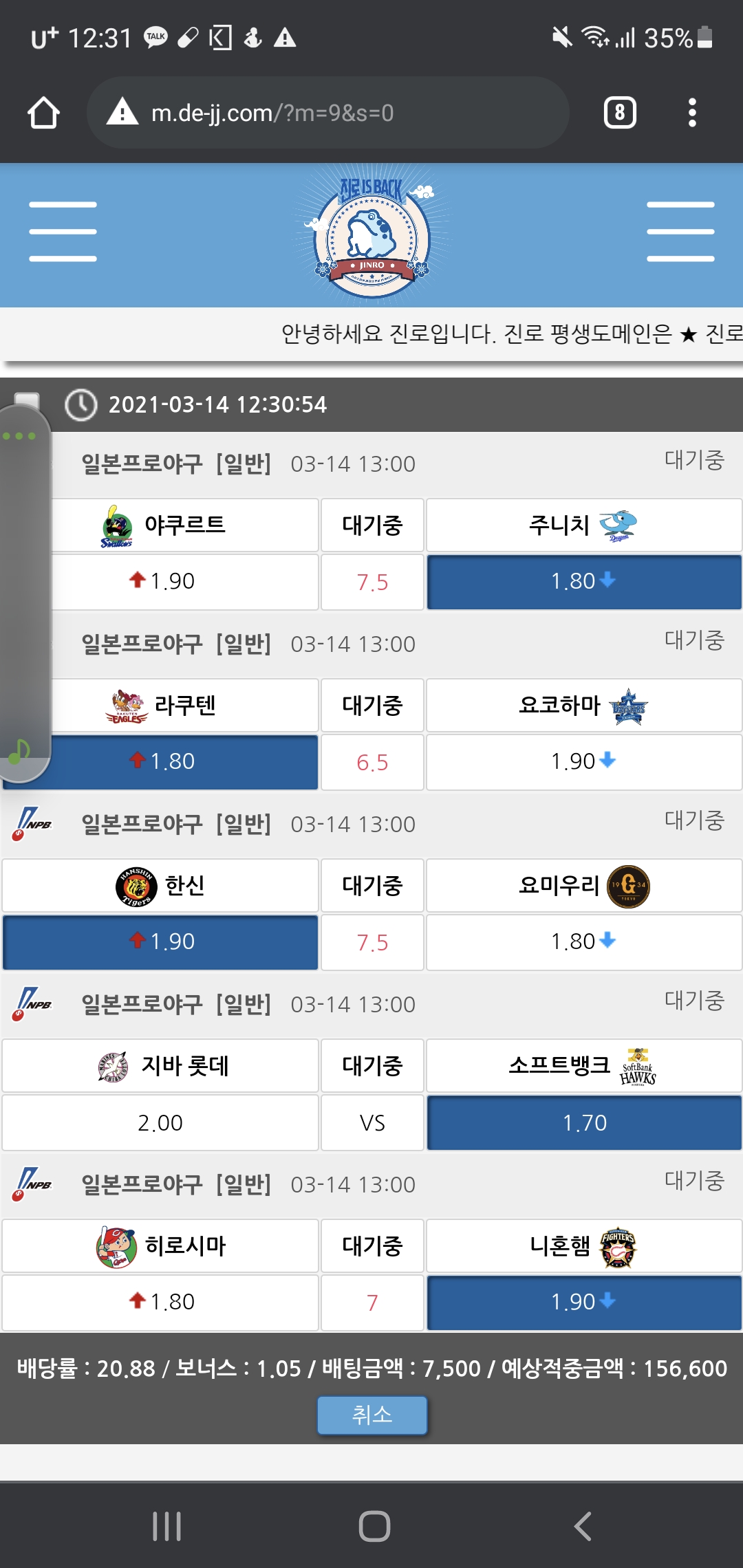The width and height of the screenshot is (743, 1568).
Task: Tap the 취소 cancel button
Action: [371, 1415]
